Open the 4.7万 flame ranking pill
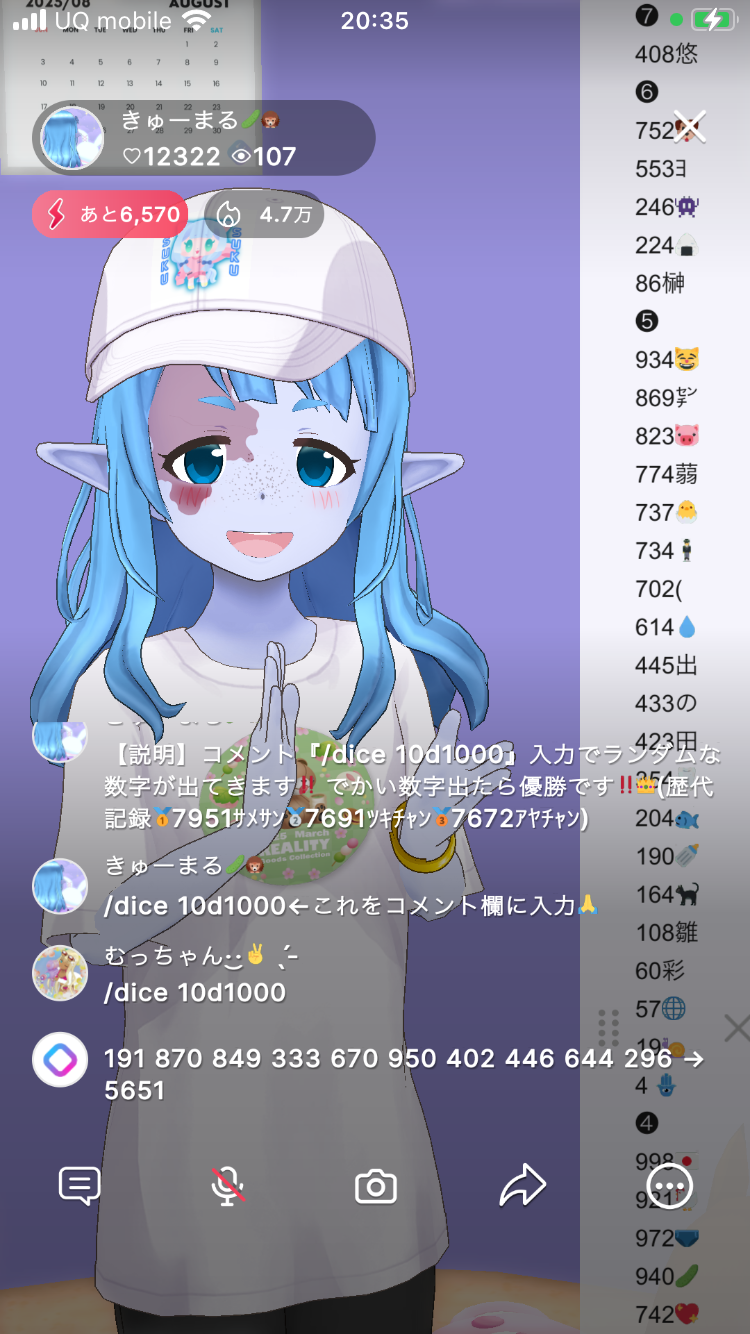 [x=265, y=214]
